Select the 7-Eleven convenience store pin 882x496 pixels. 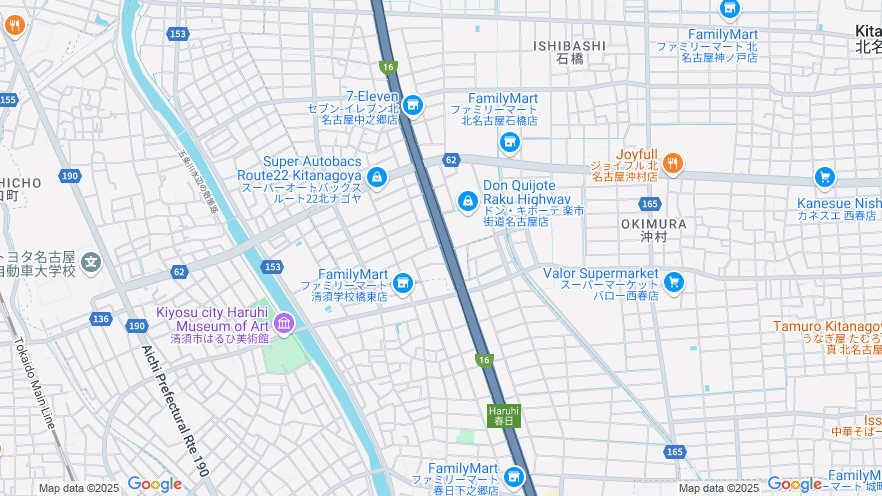click(x=413, y=106)
